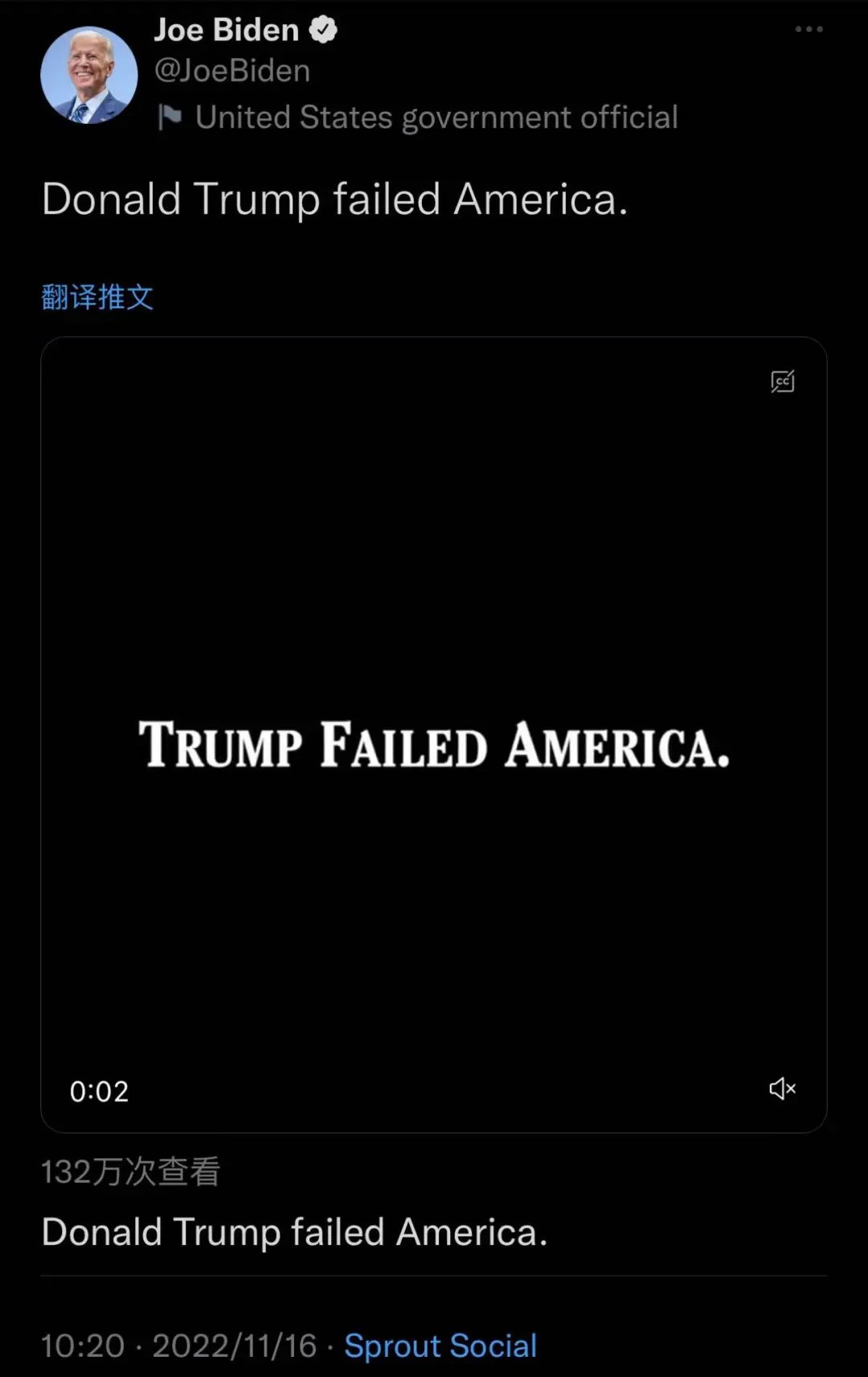Toggle closed captions on the video
This screenshot has height=1377, width=868.
[782, 381]
